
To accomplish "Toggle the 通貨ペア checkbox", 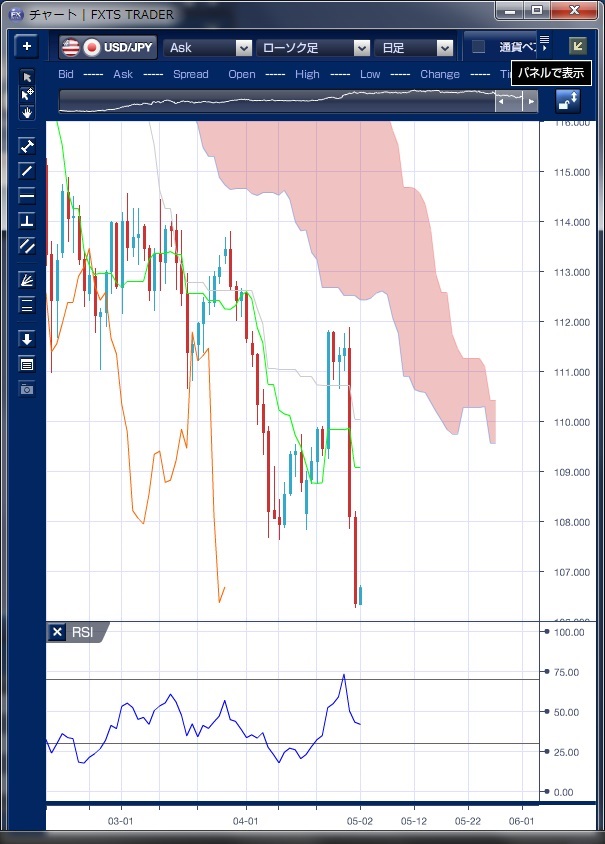I will click(479, 47).
